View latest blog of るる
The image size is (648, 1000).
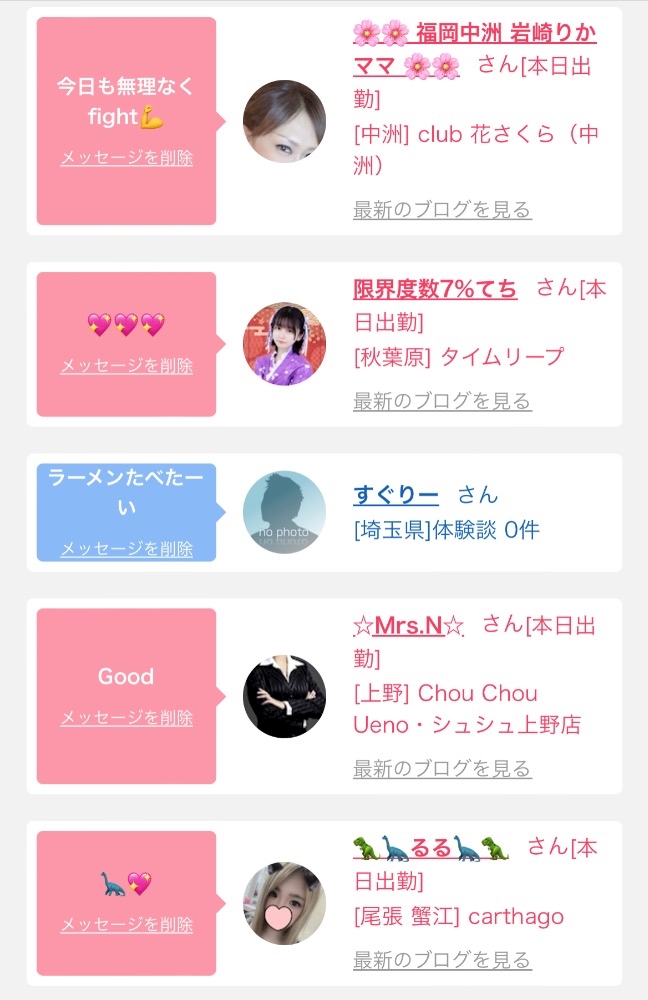click(x=442, y=960)
